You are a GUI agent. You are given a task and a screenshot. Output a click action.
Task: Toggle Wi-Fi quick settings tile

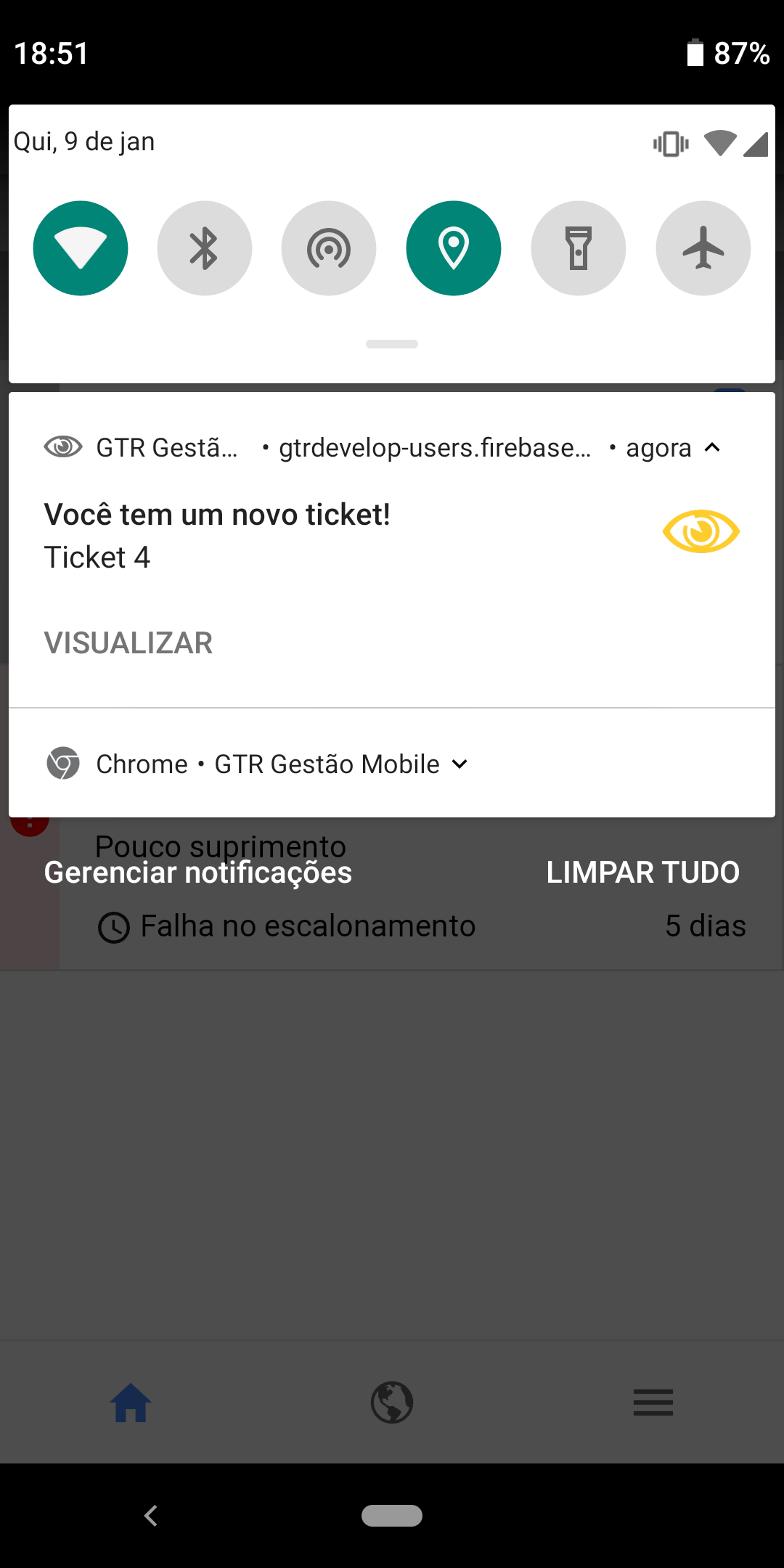81,248
